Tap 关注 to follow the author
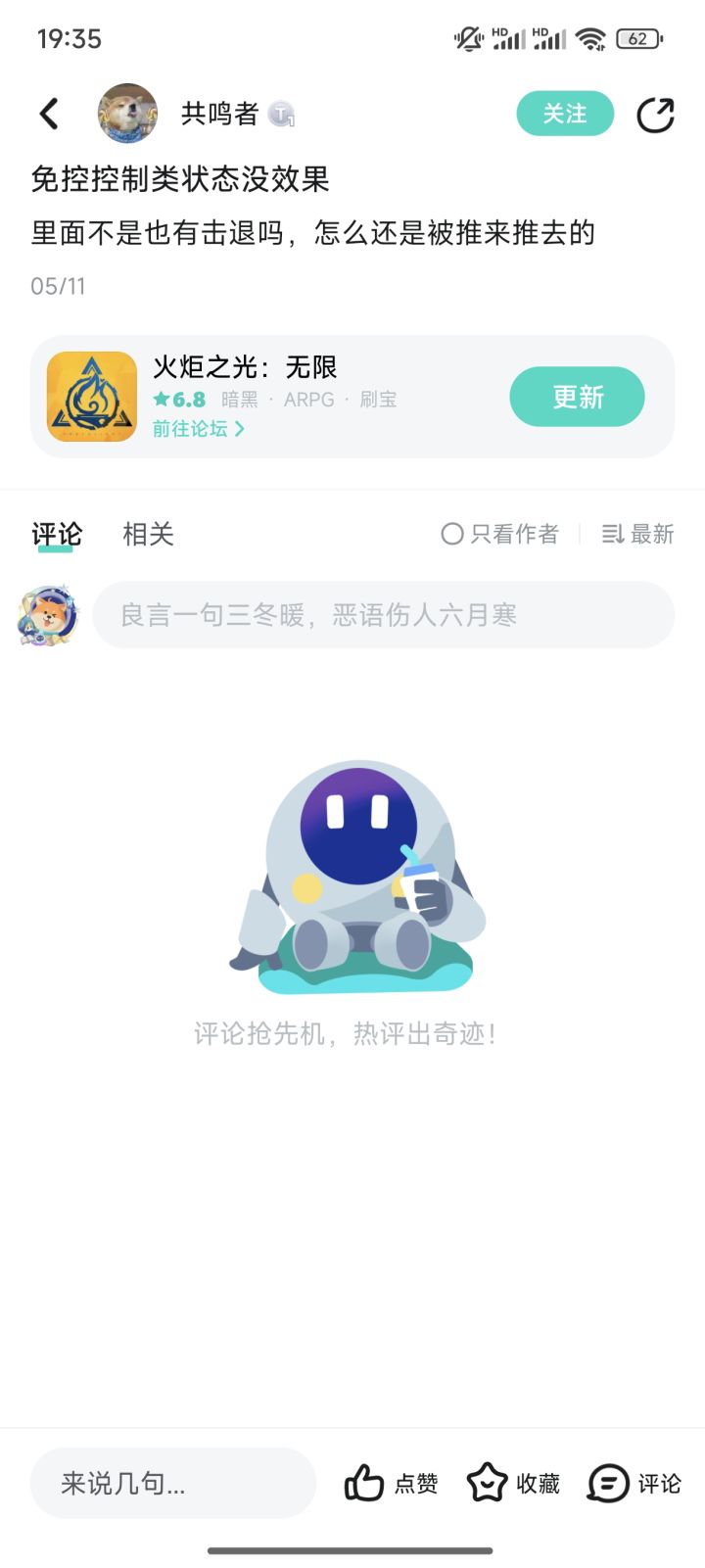This screenshot has height=1568, width=705. (x=565, y=113)
